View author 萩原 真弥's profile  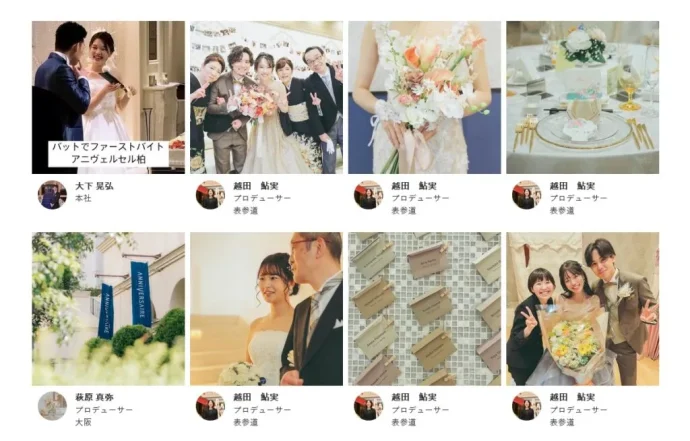tap(95, 398)
